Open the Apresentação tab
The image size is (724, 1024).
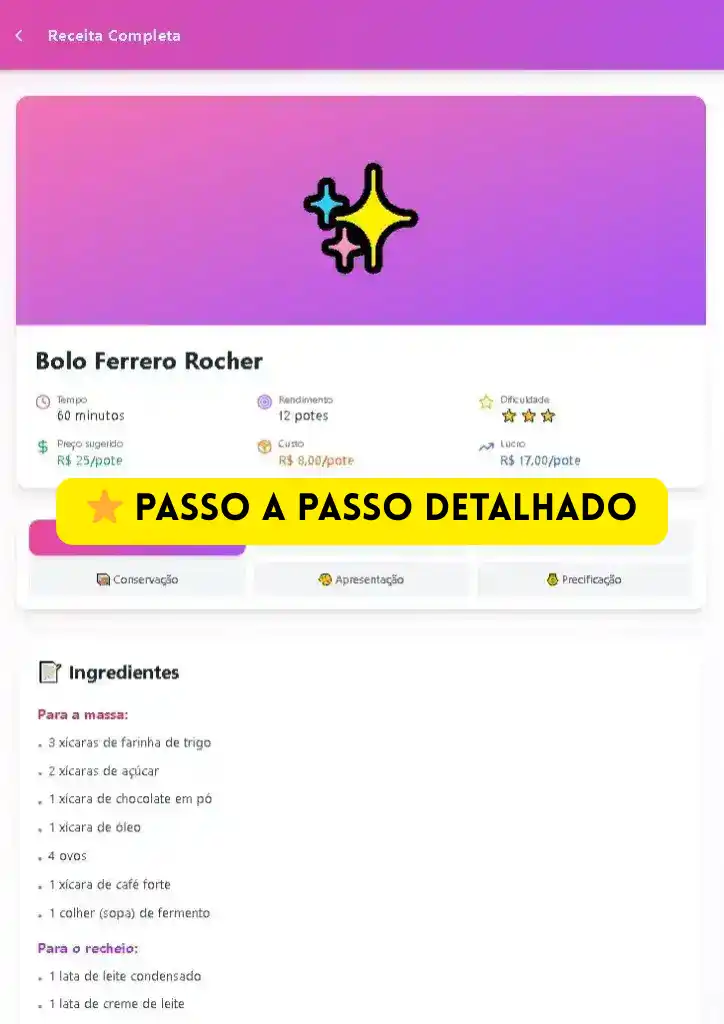click(362, 579)
